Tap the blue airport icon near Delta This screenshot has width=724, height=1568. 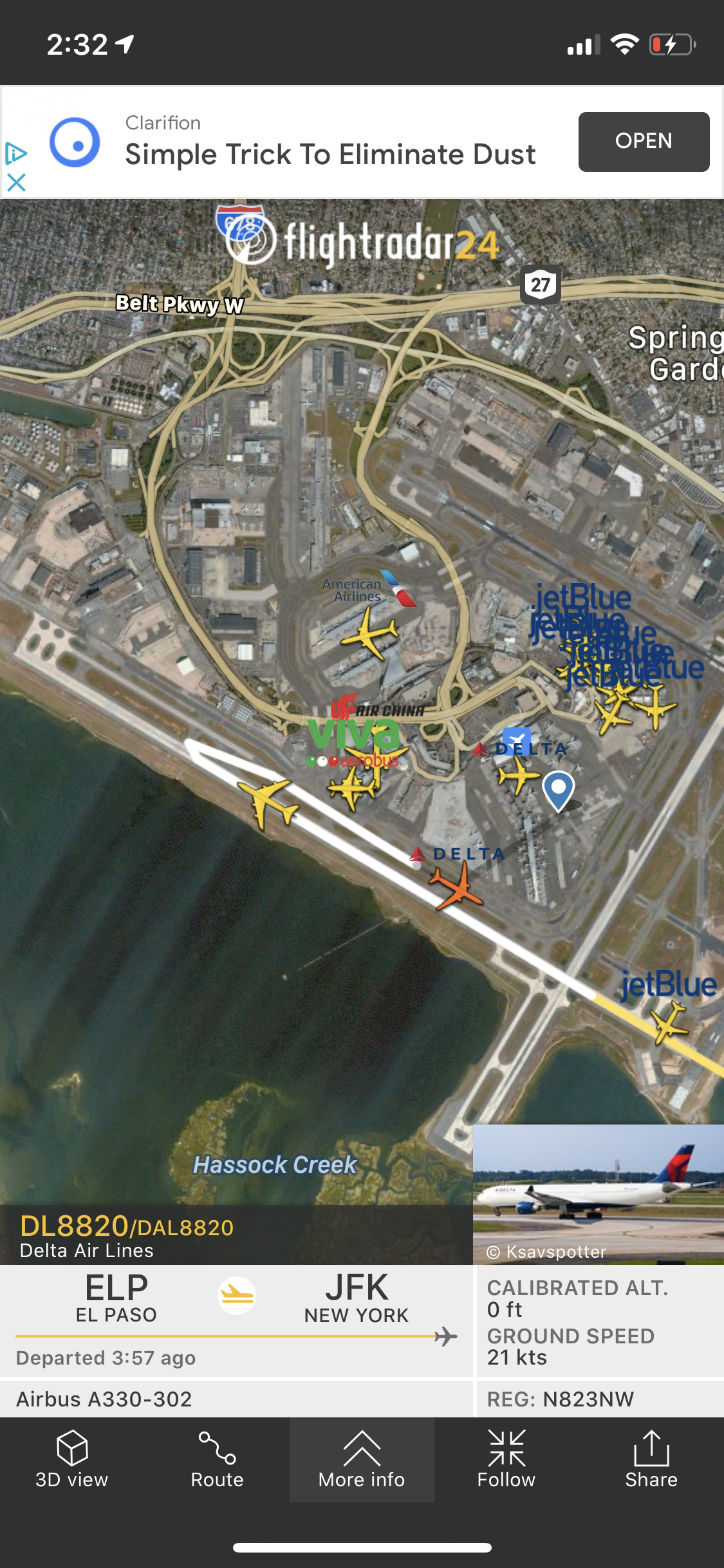pyautogui.click(x=517, y=741)
